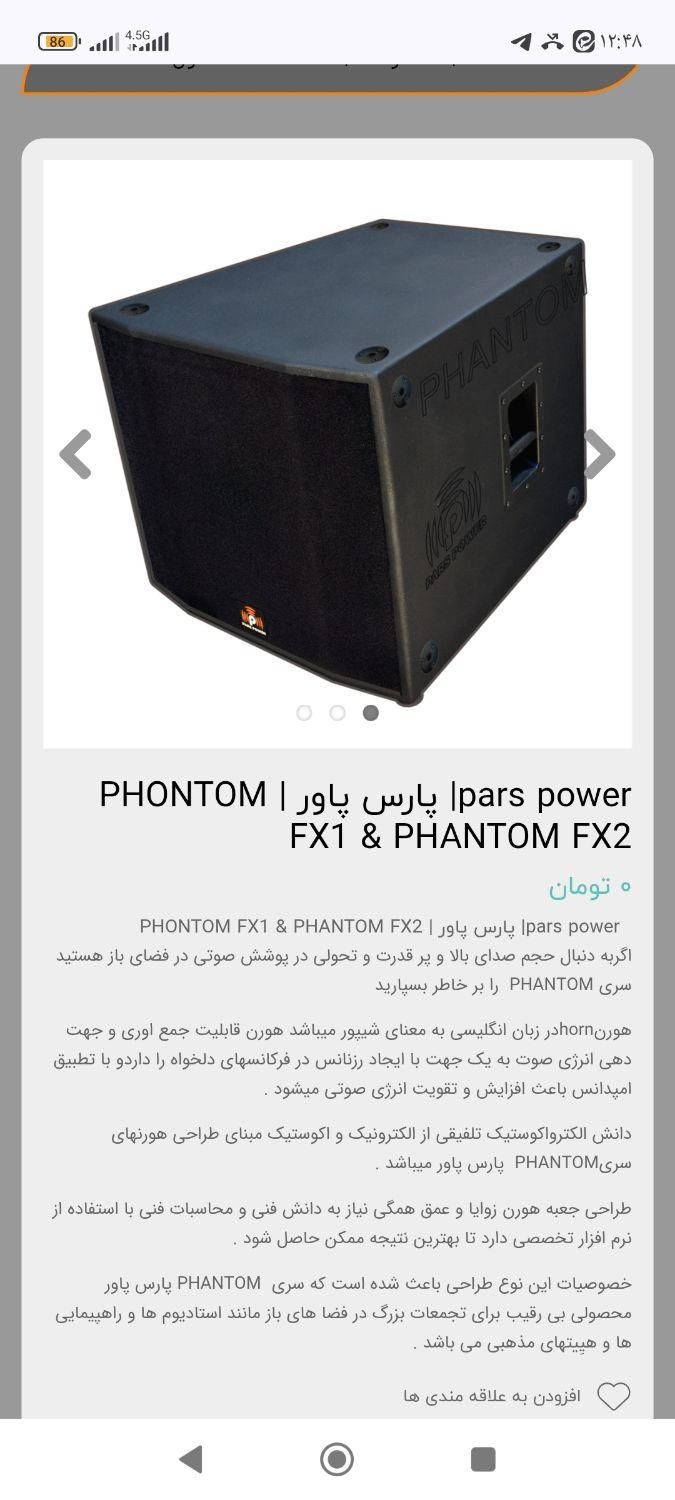Select the first image carousel dot
Image resolution: width=675 pixels, height=1500 pixels.
tap(304, 713)
